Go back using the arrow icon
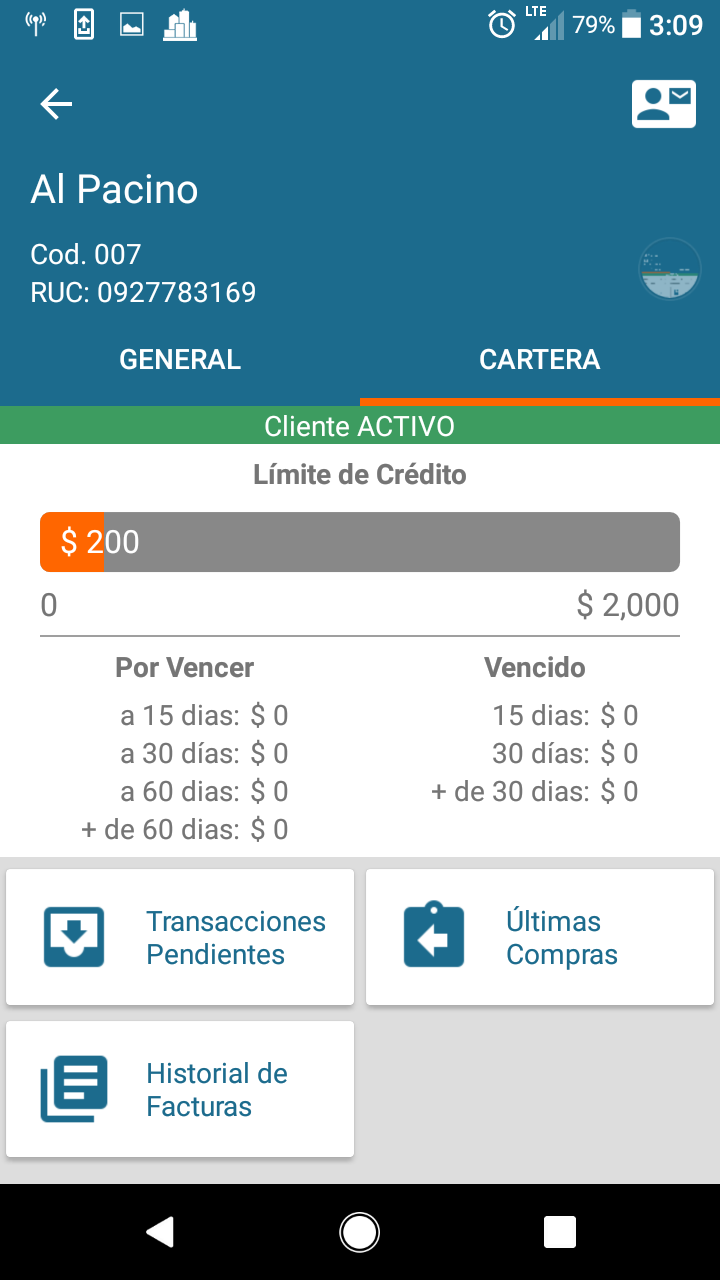 pyautogui.click(x=56, y=104)
